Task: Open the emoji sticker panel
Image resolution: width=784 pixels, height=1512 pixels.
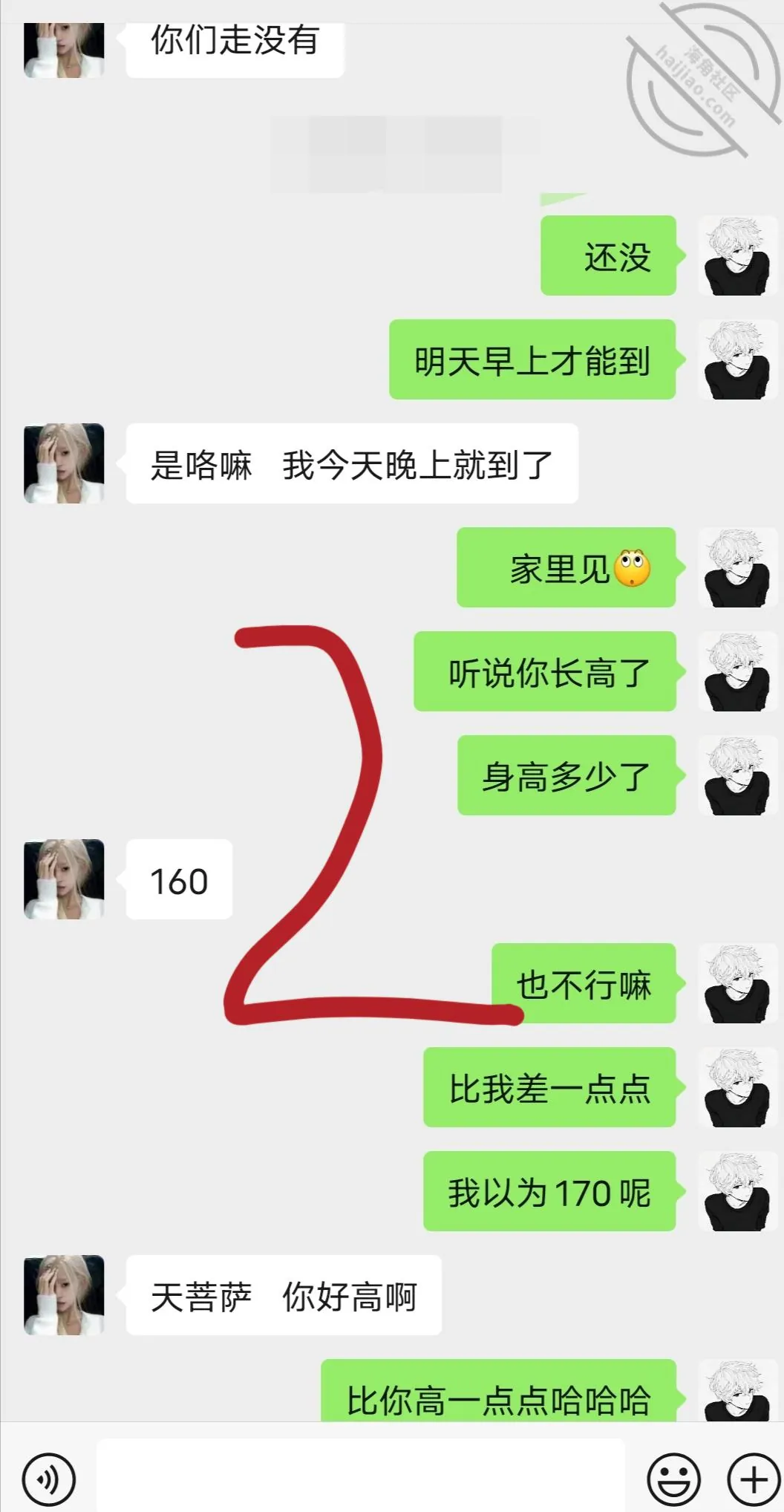Action: click(x=673, y=1479)
